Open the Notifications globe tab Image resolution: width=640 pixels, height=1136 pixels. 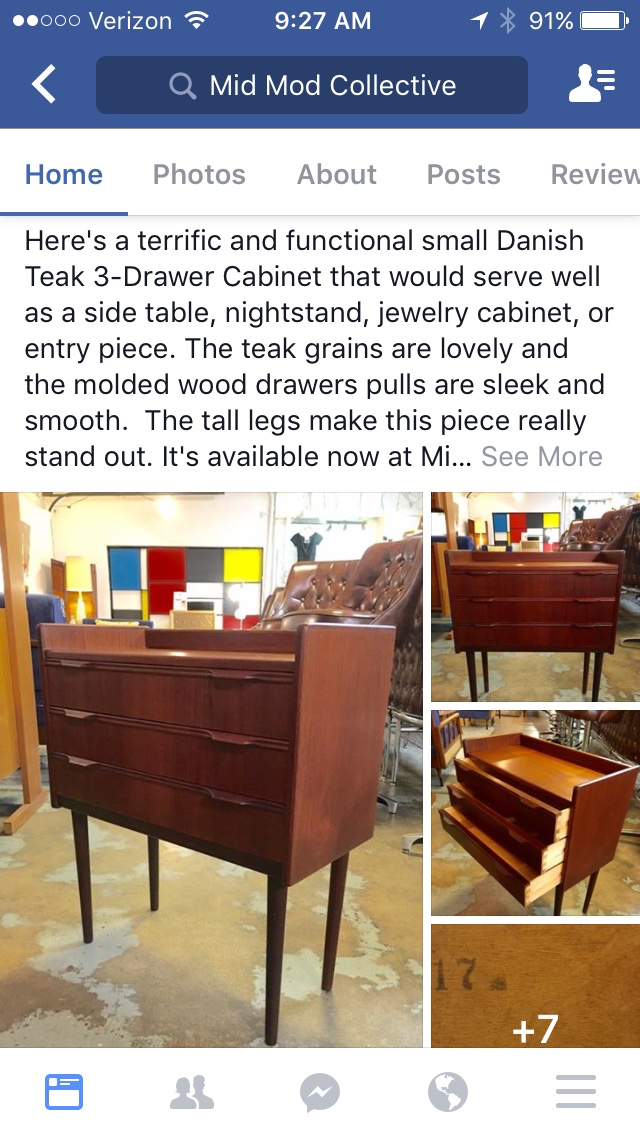(448, 1092)
